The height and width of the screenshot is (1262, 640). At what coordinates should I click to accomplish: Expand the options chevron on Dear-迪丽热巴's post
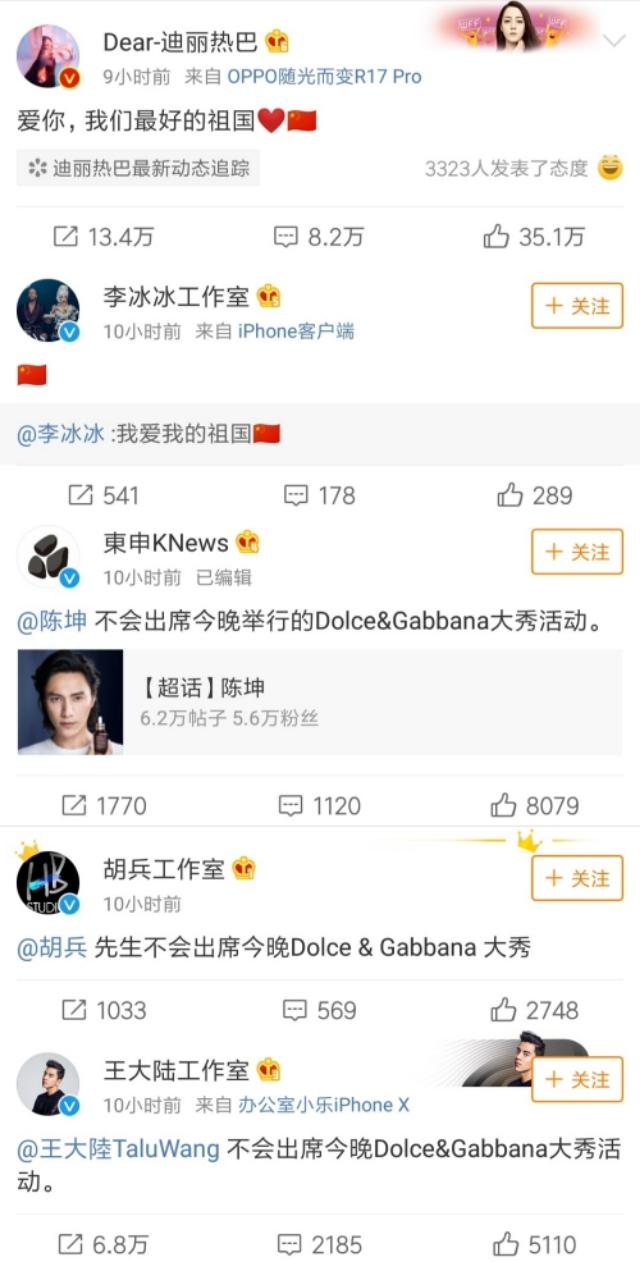coord(613,41)
